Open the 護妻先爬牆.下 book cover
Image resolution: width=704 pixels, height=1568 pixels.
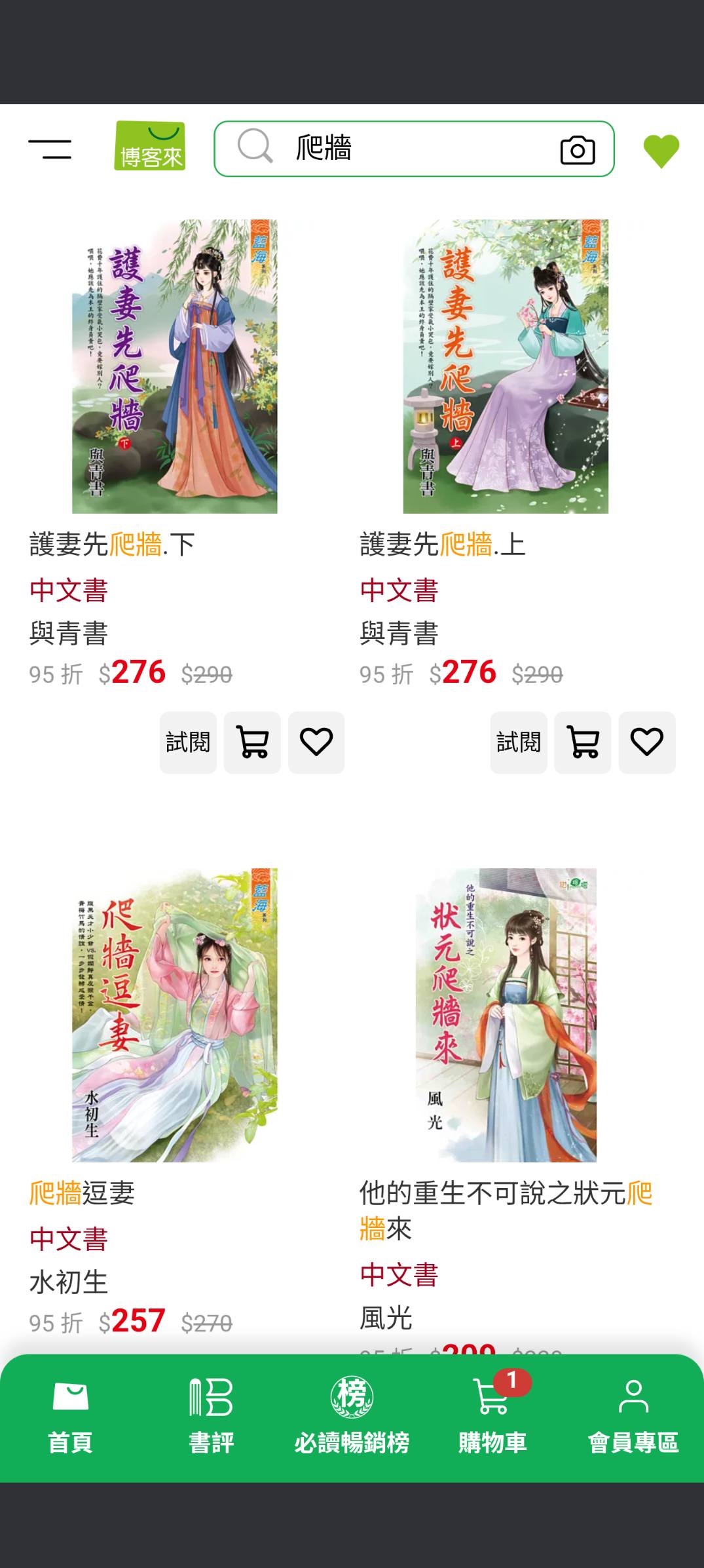coord(175,366)
